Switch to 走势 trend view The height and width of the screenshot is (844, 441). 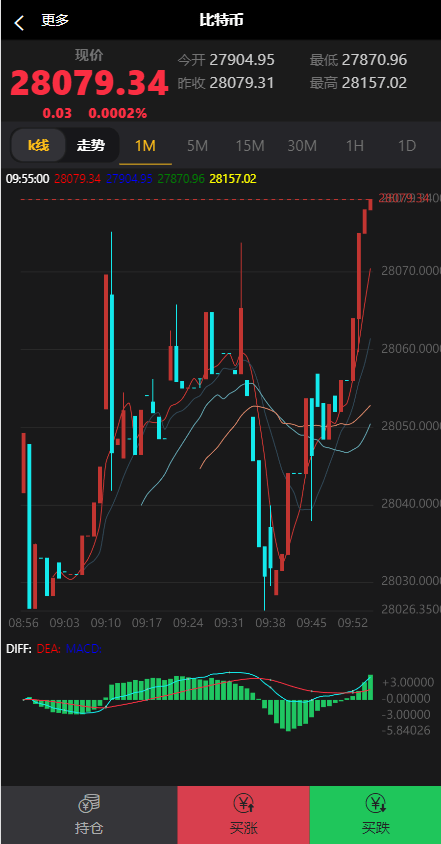coord(90,145)
